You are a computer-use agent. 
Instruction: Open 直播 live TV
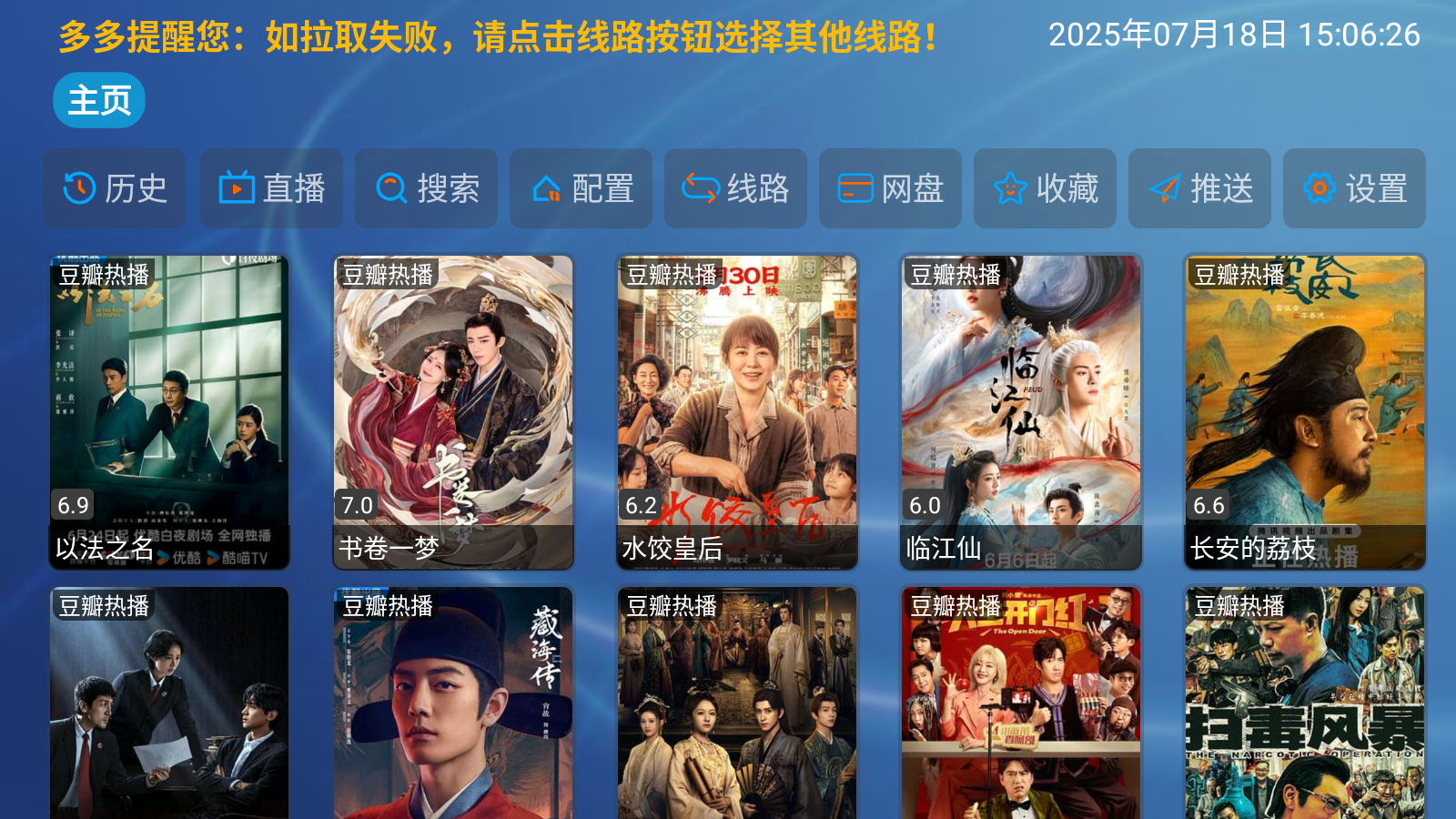[271, 188]
